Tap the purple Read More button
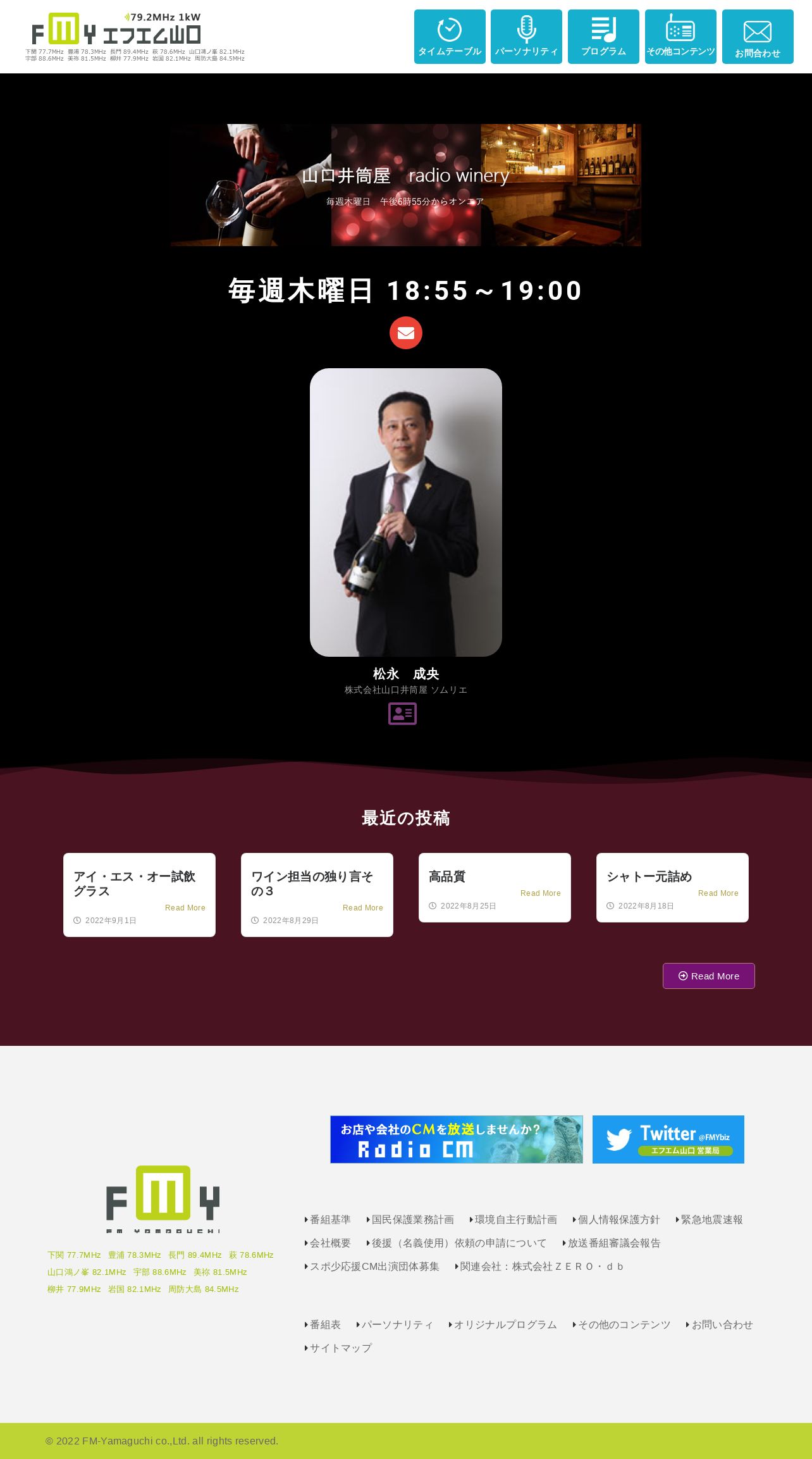 709,976
